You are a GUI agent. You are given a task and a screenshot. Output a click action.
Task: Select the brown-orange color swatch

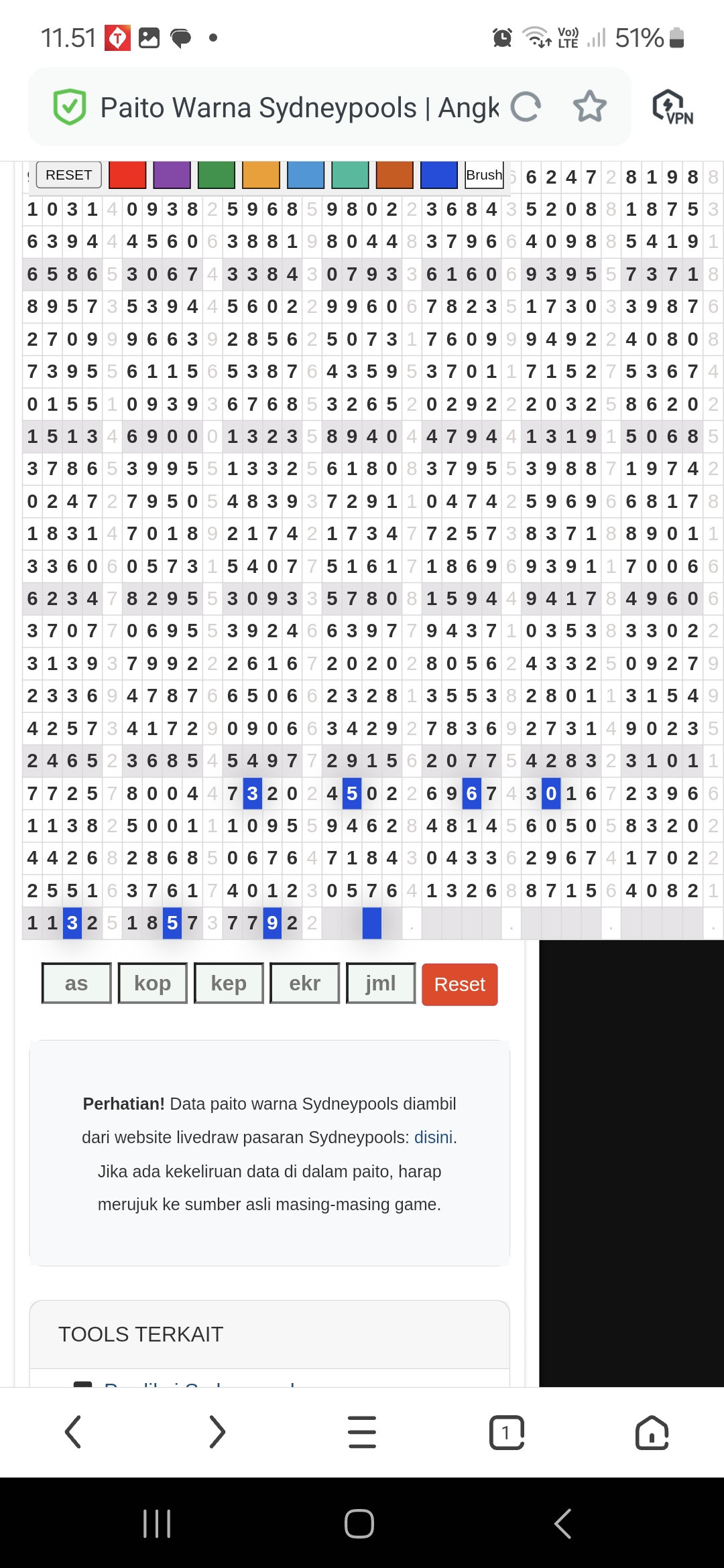tap(395, 175)
